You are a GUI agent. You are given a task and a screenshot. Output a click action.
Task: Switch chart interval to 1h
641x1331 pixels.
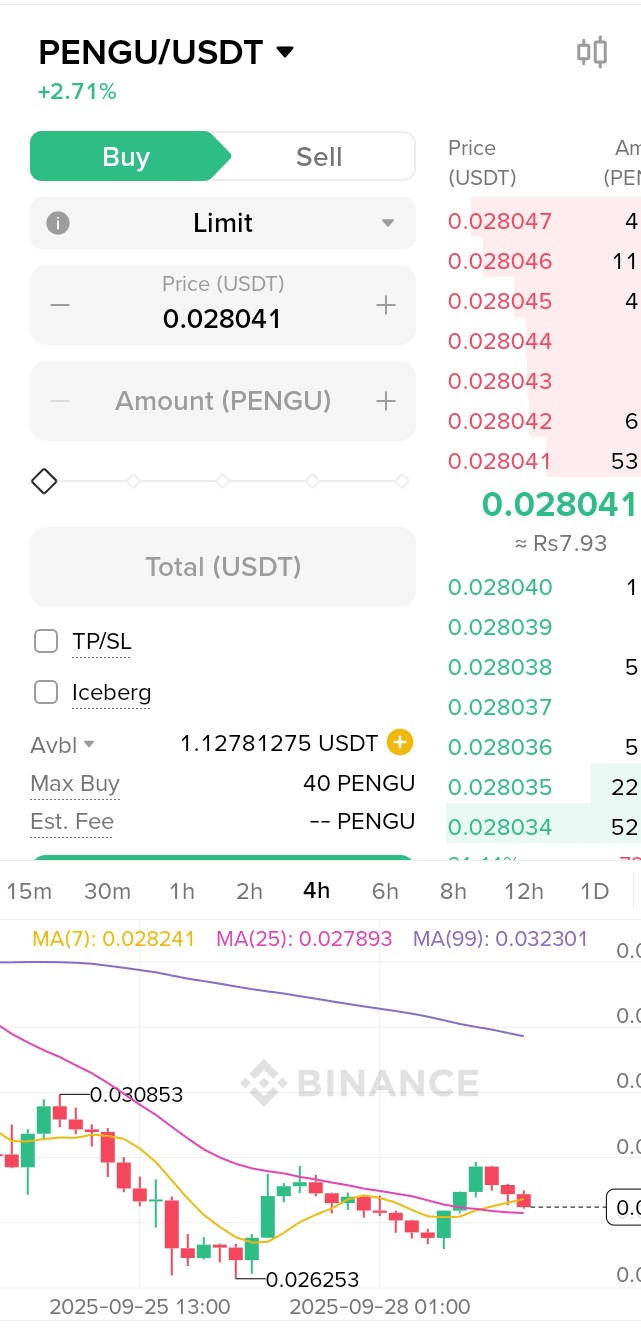coord(182,890)
